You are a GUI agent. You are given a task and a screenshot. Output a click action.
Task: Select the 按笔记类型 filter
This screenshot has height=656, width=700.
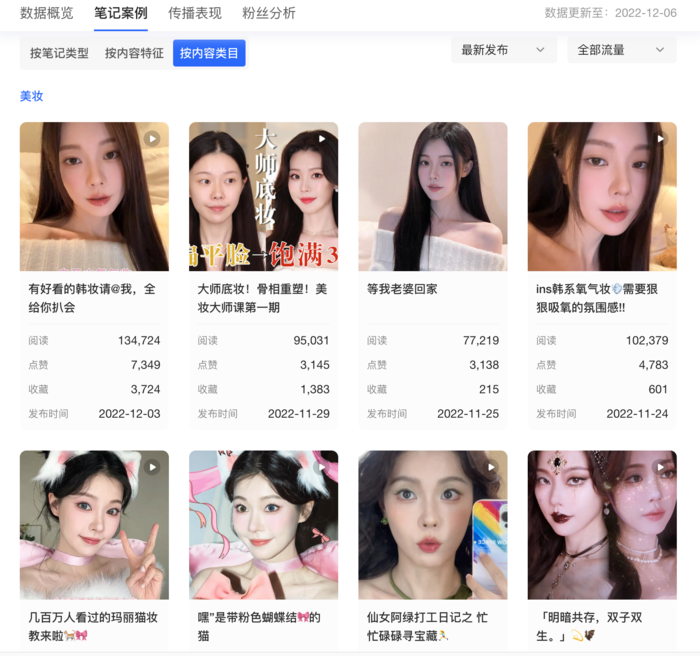pyautogui.click(x=59, y=53)
